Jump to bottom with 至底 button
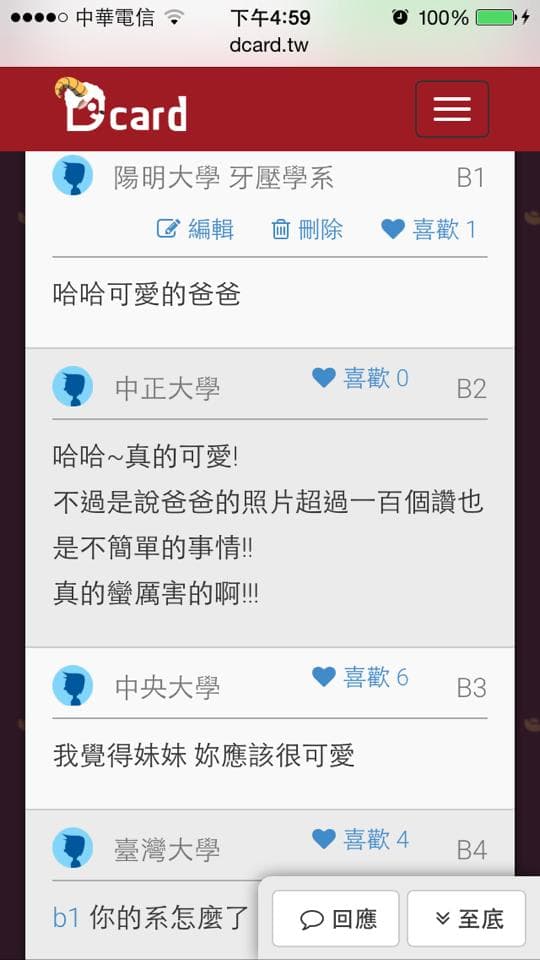540x960 pixels. point(467,918)
